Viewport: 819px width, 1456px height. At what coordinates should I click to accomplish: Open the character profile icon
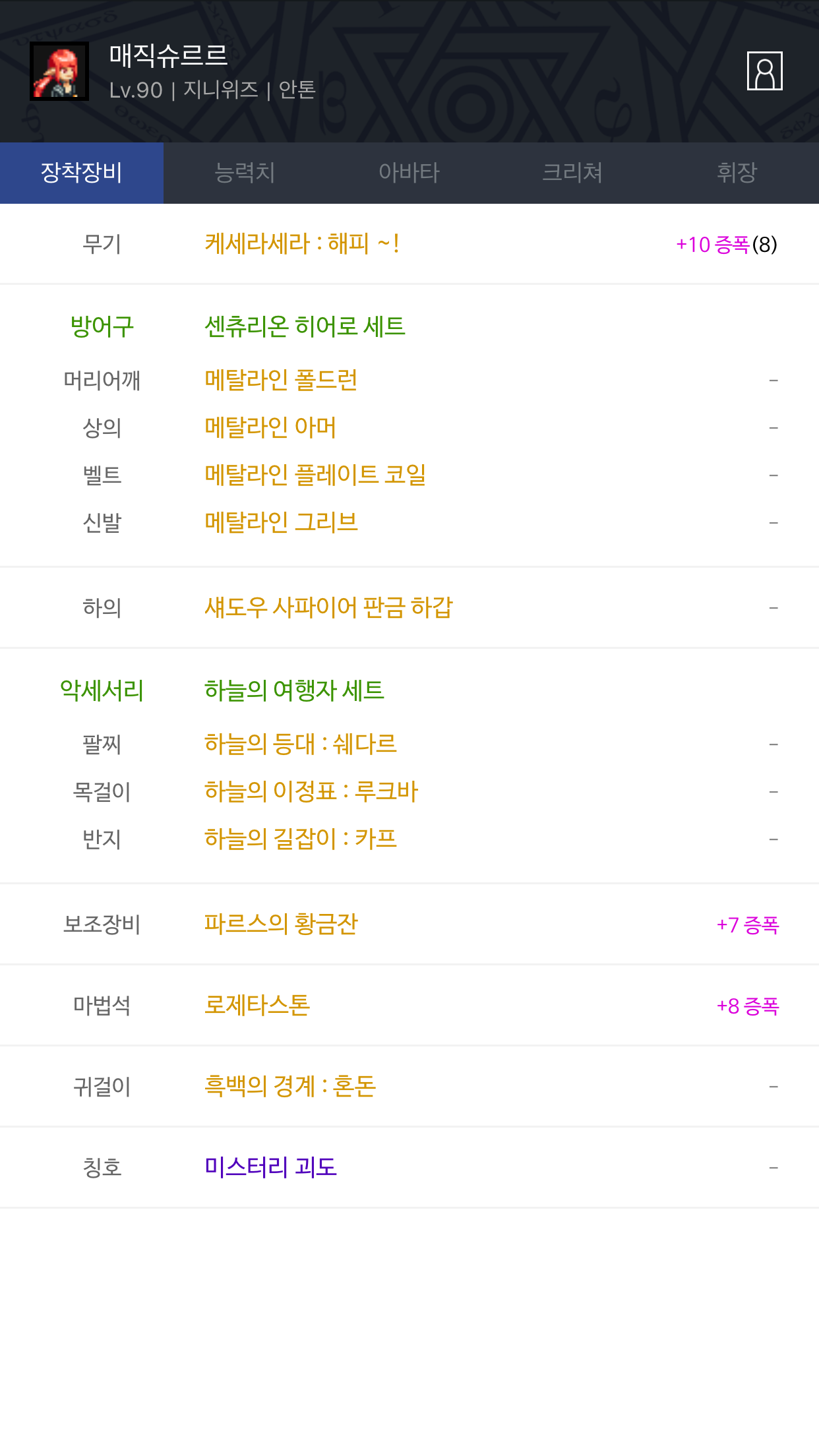coord(764,71)
